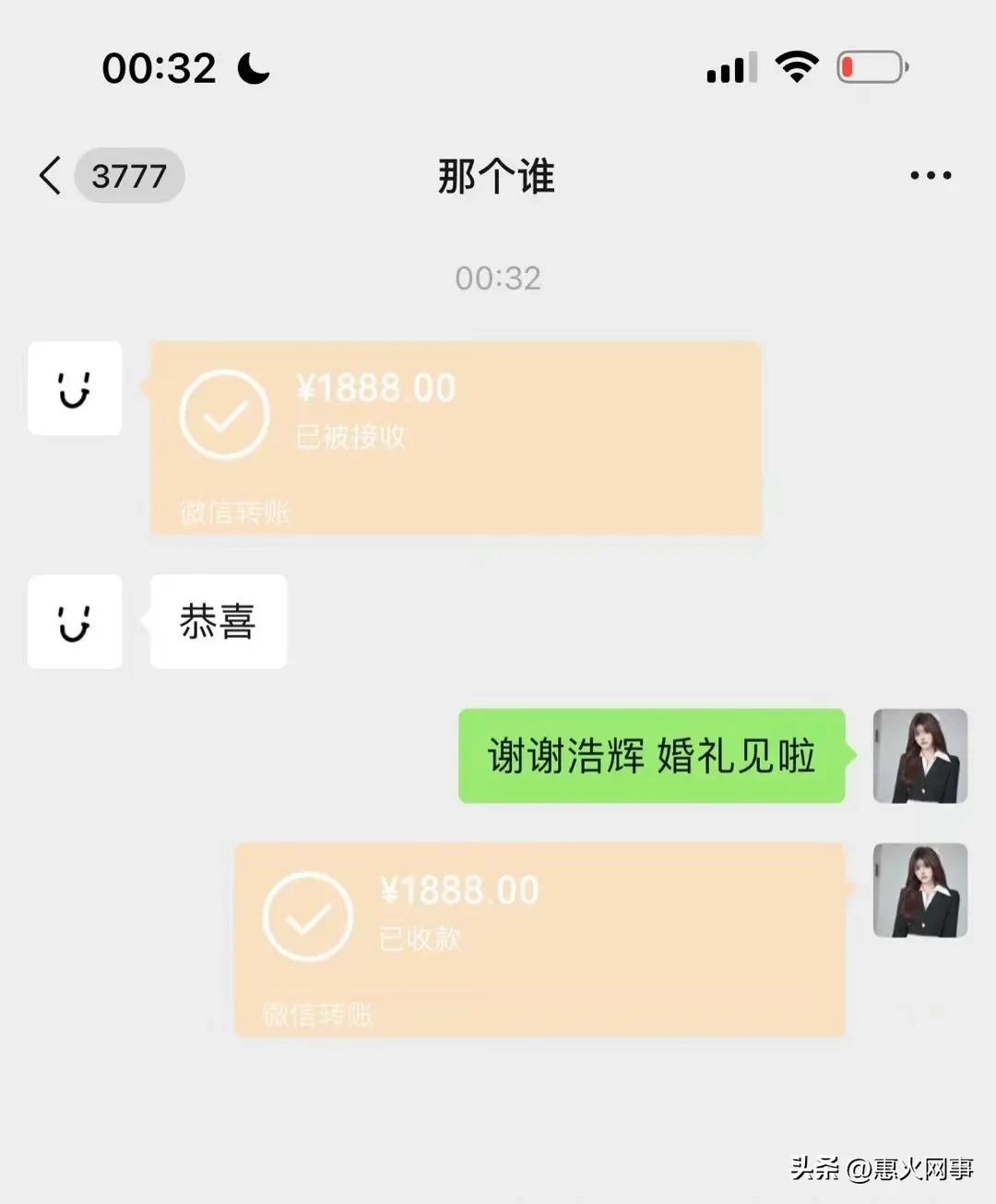Image resolution: width=996 pixels, height=1204 pixels.
Task: Tap the 00:32 timestamp above messages
Action: pos(498,278)
